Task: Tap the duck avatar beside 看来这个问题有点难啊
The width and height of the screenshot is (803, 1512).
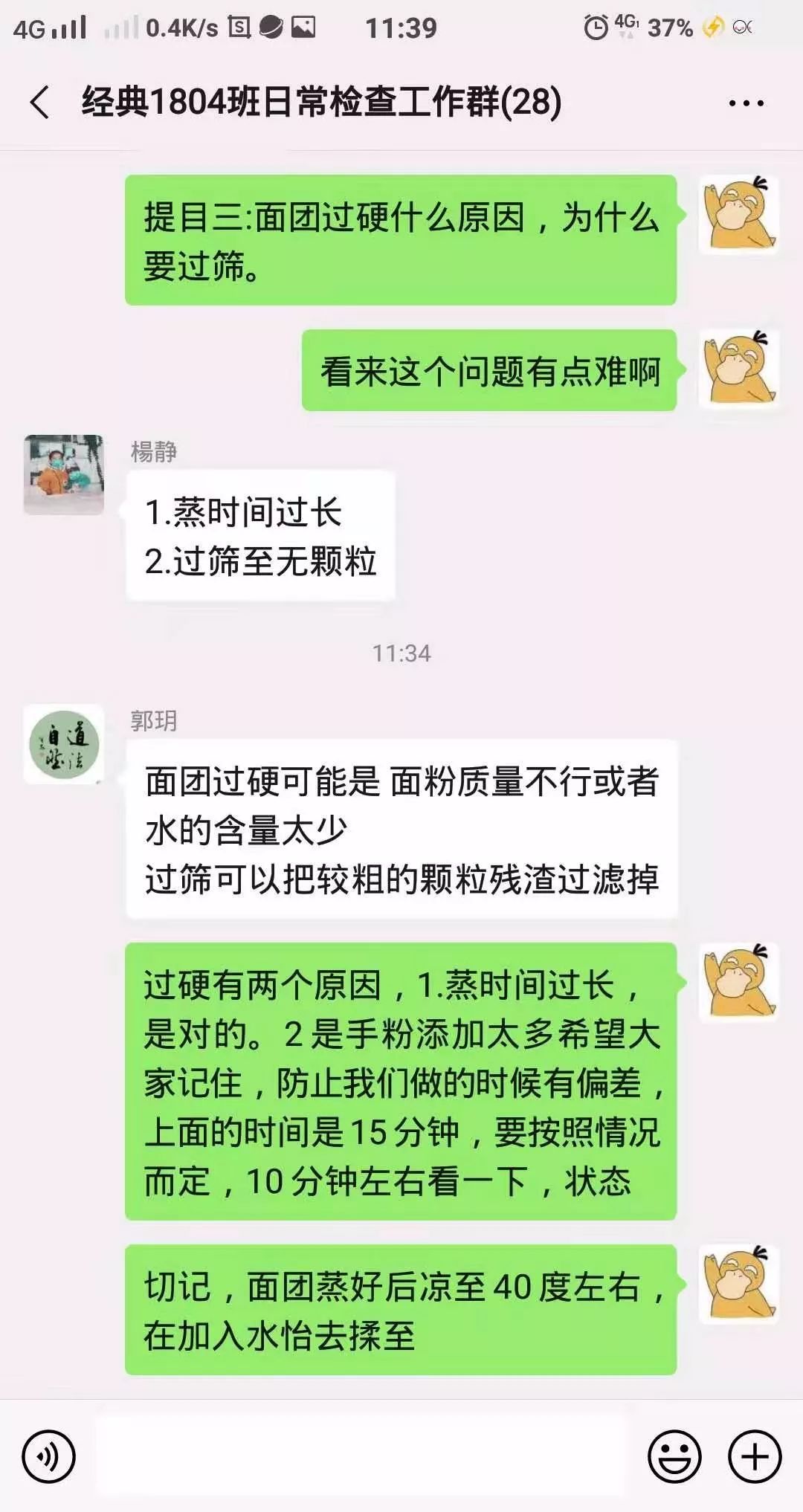Action: pyautogui.click(x=739, y=369)
